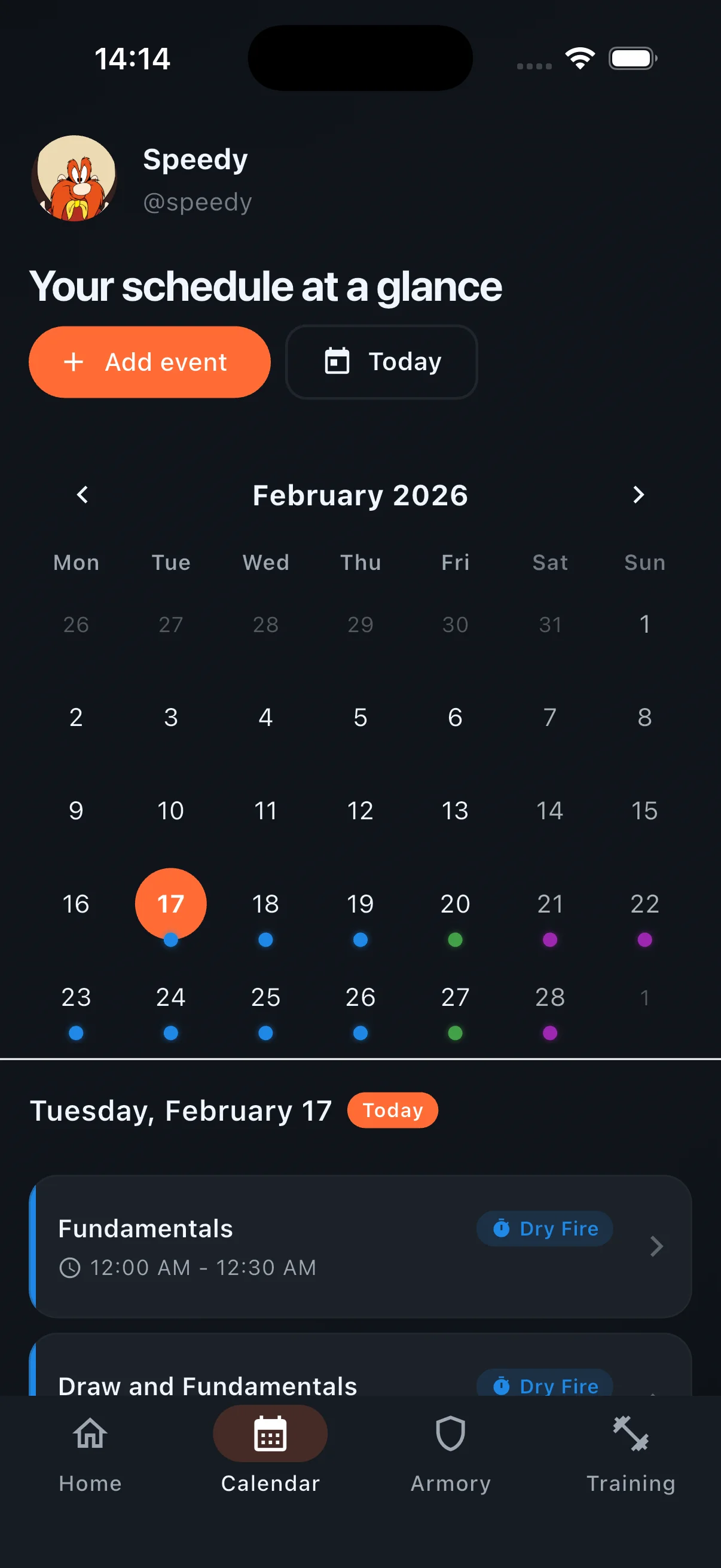This screenshot has width=721, height=1568.
Task: Go to next month with right chevron
Action: click(638, 495)
